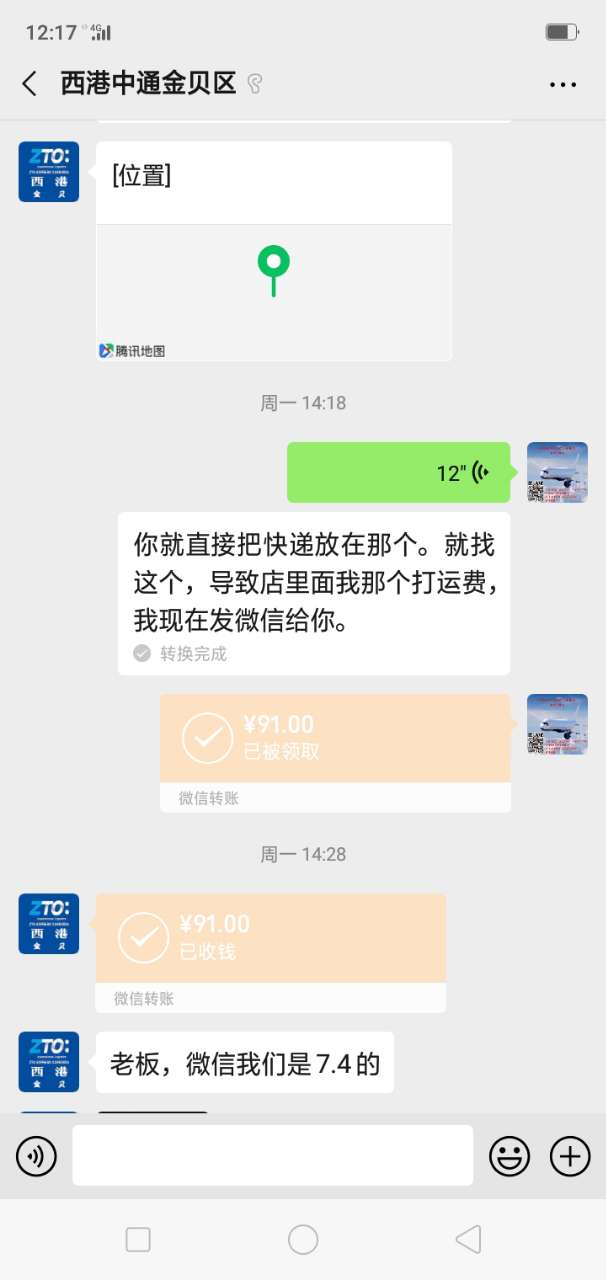The width and height of the screenshot is (606, 1280).
Task: Tap the message text field
Action: point(272,1155)
